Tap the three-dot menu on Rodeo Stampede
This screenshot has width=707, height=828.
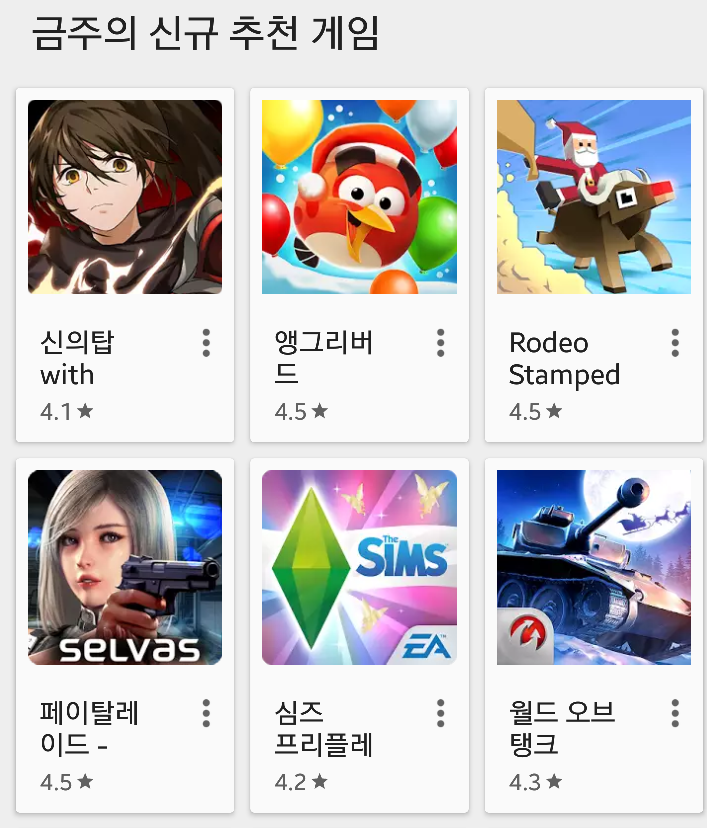click(675, 343)
